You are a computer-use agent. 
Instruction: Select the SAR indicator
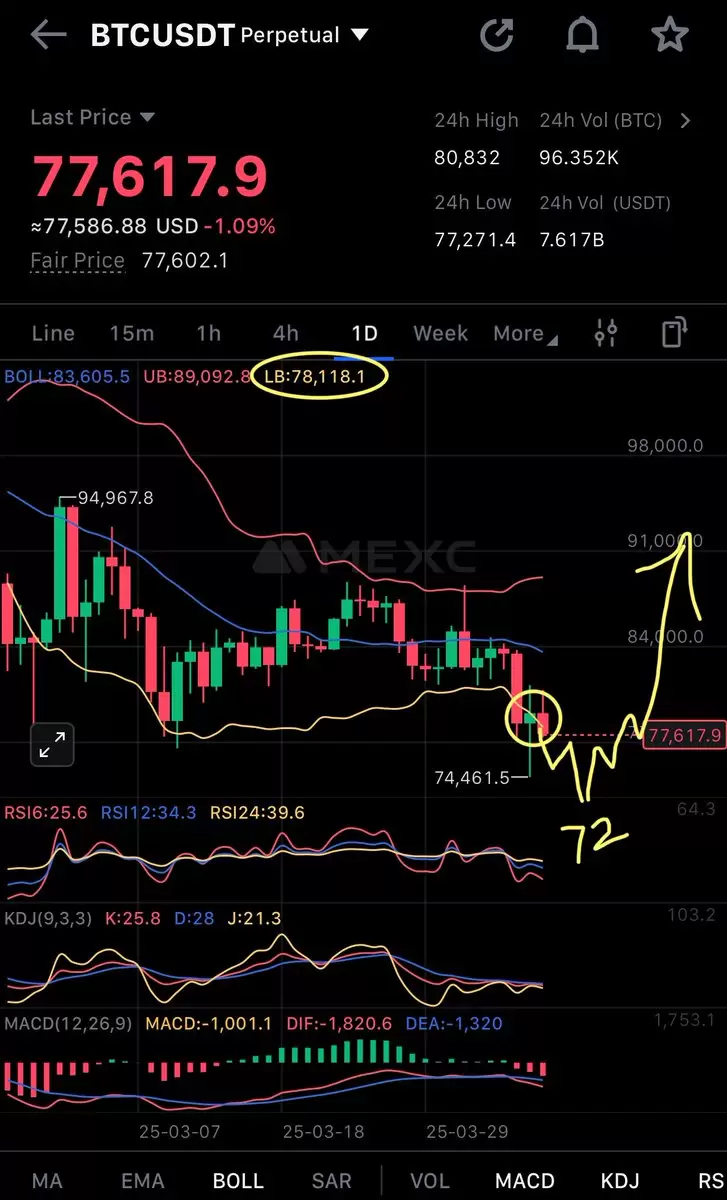point(331,1181)
